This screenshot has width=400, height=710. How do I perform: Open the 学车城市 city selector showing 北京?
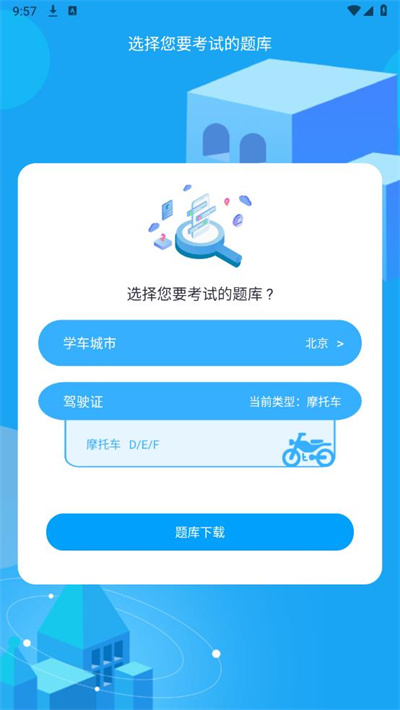click(x=200, y=343)
